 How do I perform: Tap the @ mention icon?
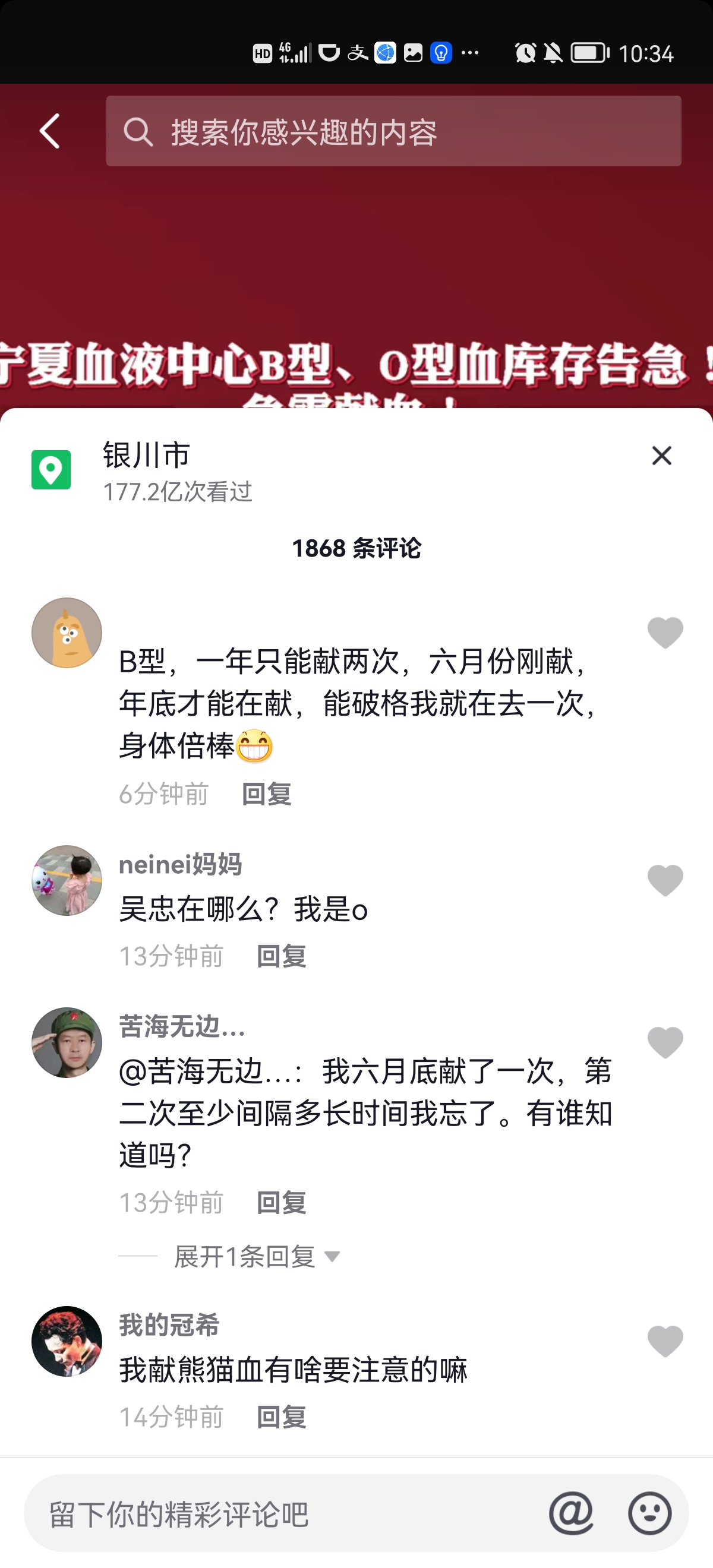(x=570, y=1513)
